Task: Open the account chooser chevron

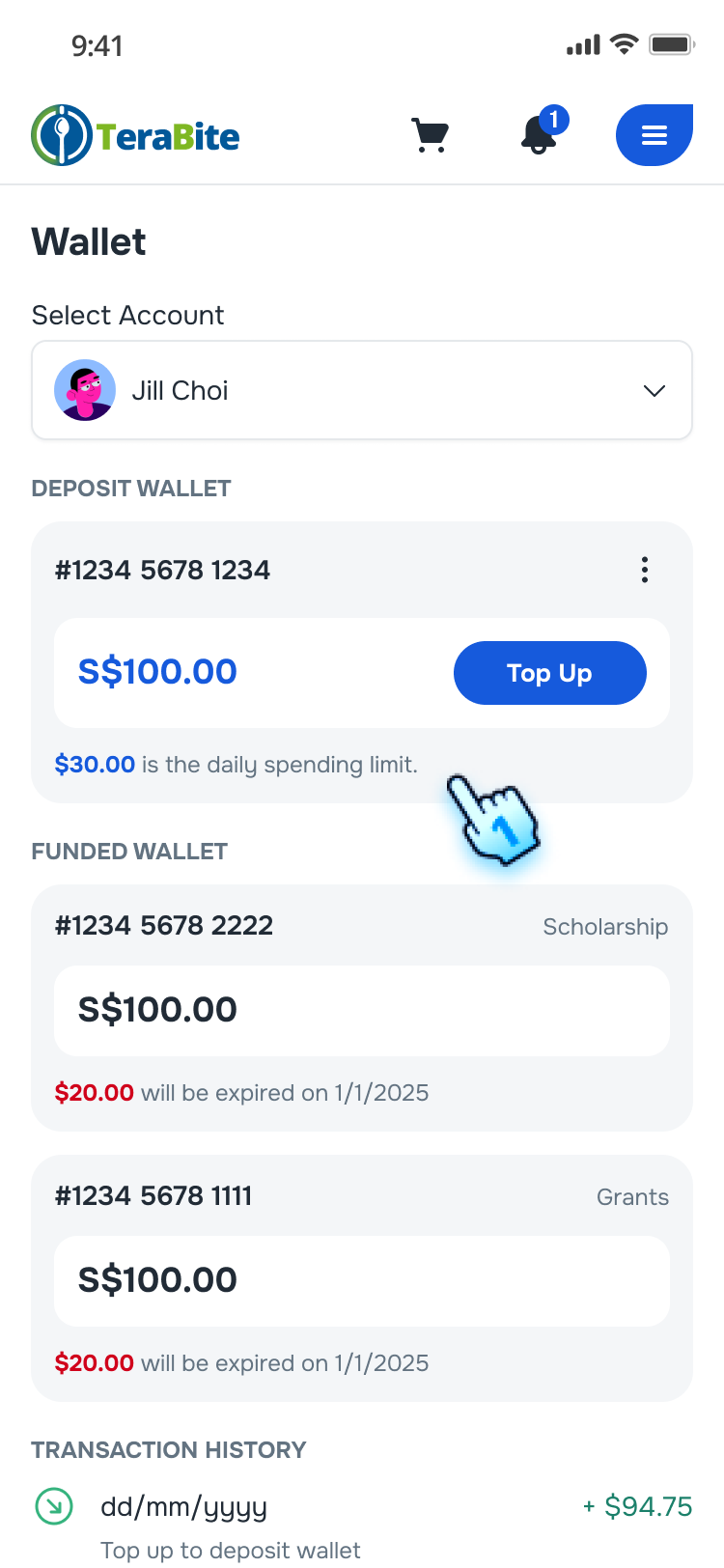Action: tap(654, 391)
